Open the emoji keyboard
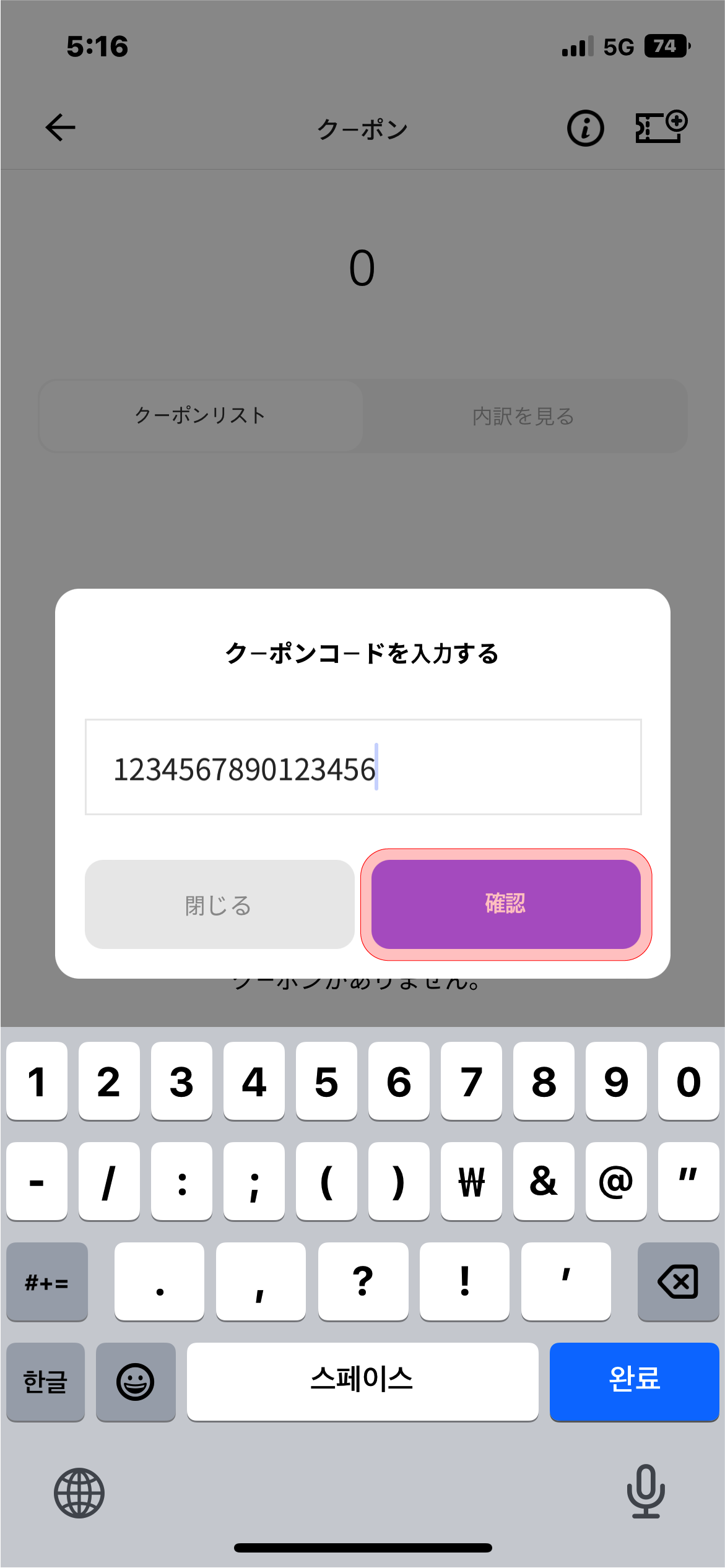Screen dimensions: 725x1568 pos(136,1381)
